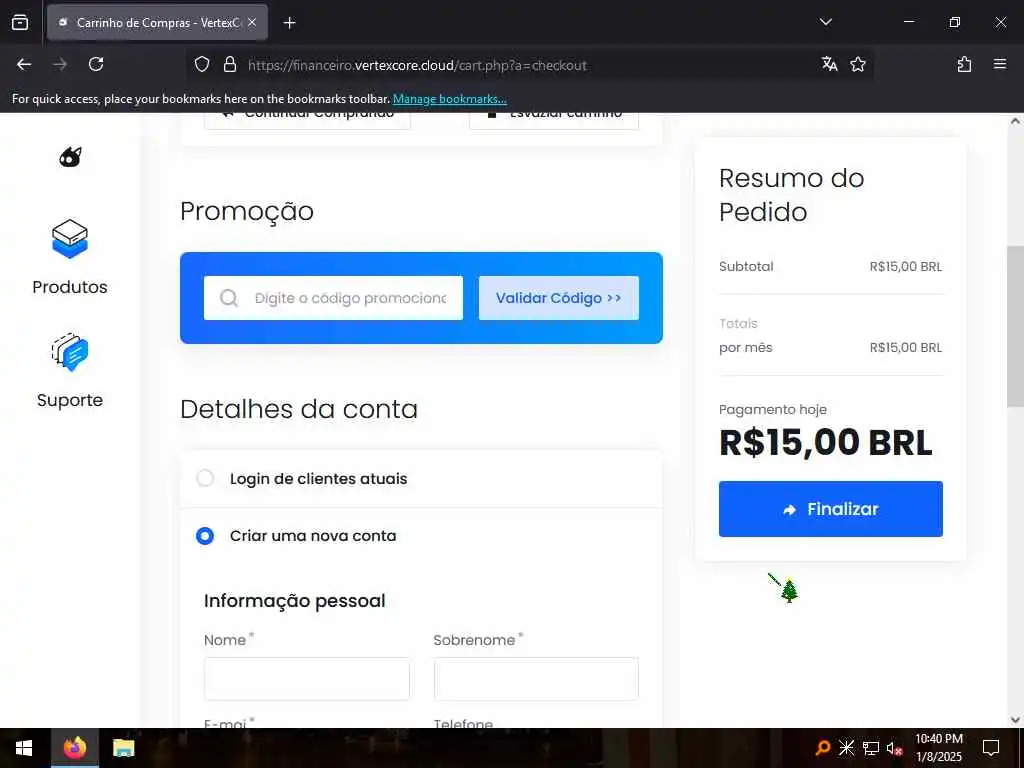This screenshot has height=768, width=1024.
Task: Complete the order with Finalizar
Action: click(830, 509)
